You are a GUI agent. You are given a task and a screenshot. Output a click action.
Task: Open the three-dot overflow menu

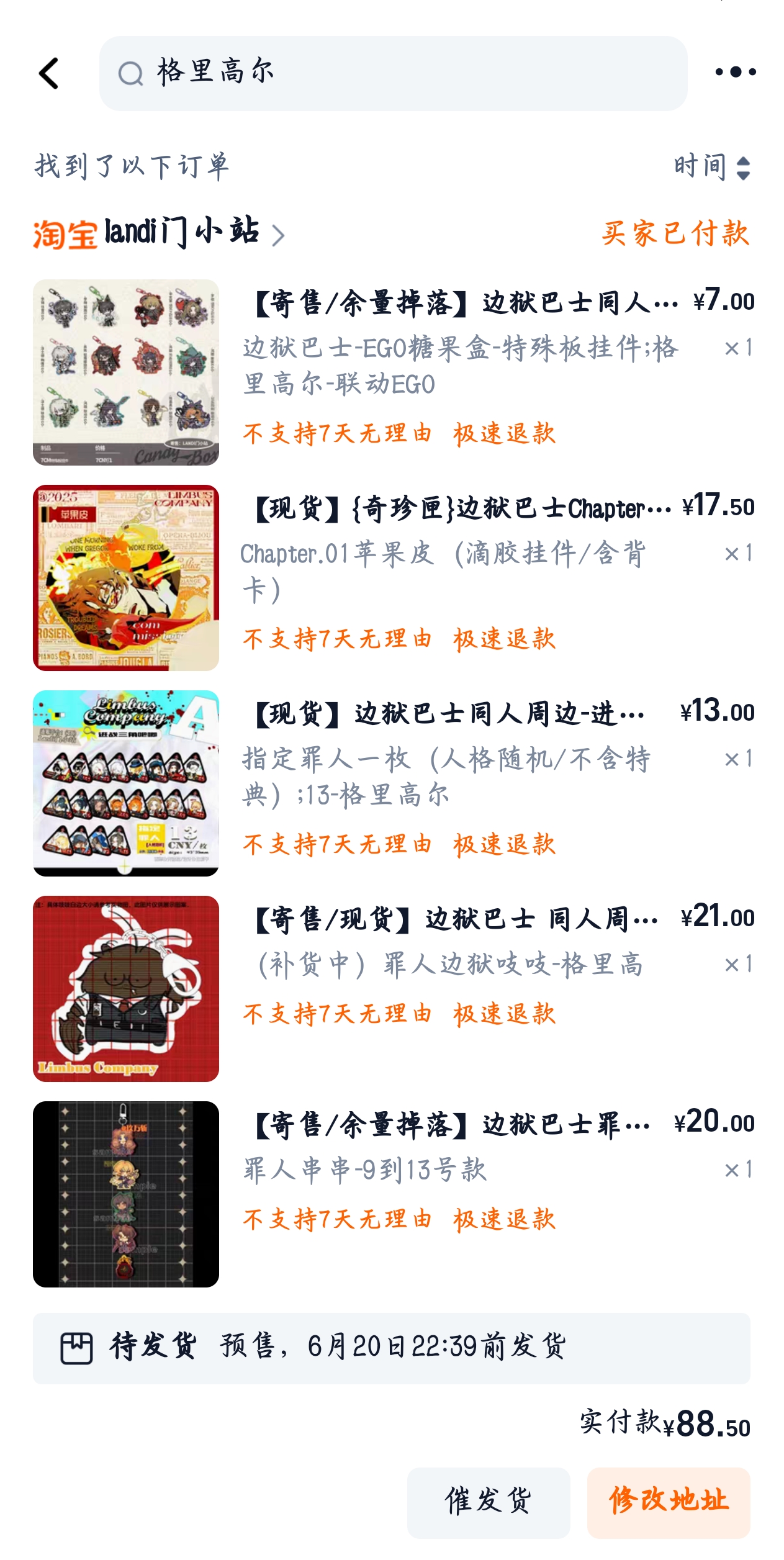pos(735,72)
